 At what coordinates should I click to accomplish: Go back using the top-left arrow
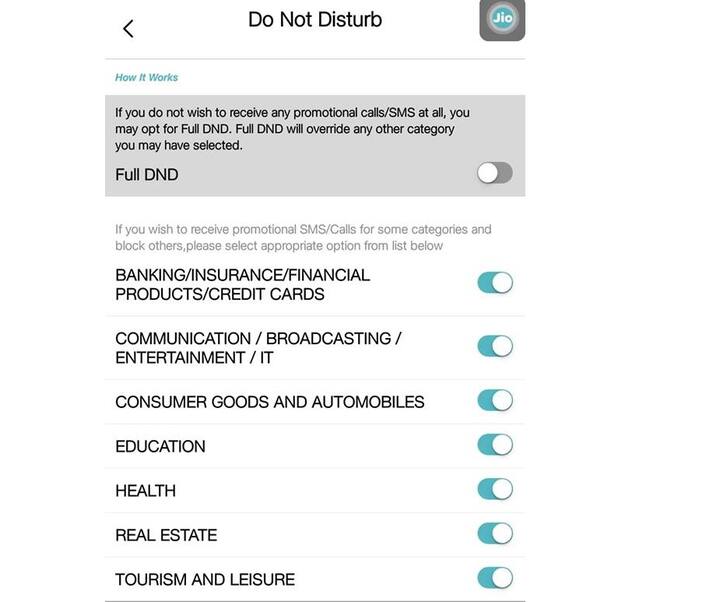point(128,28)
